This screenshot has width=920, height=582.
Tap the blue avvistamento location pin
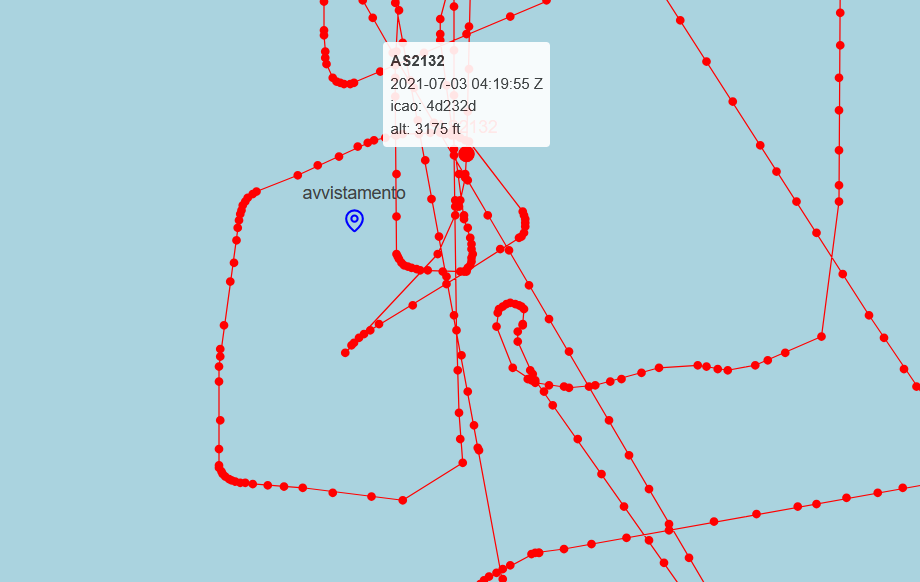[x=354, y=220]
